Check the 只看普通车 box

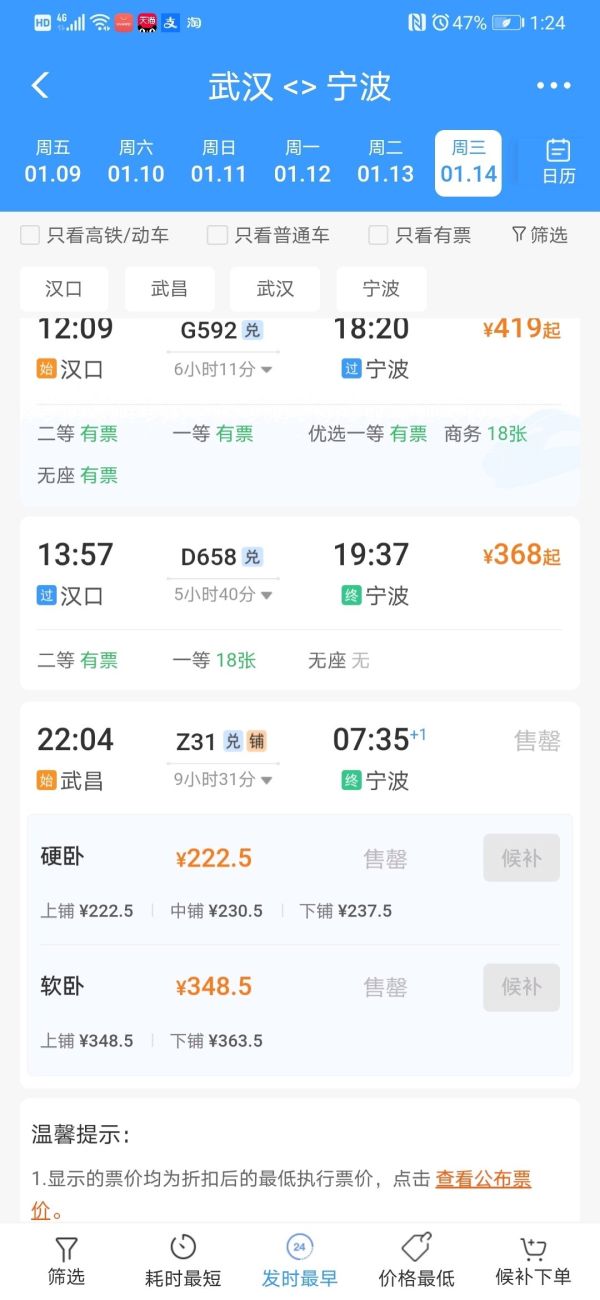pyautogui.click(x=217, y=235)
